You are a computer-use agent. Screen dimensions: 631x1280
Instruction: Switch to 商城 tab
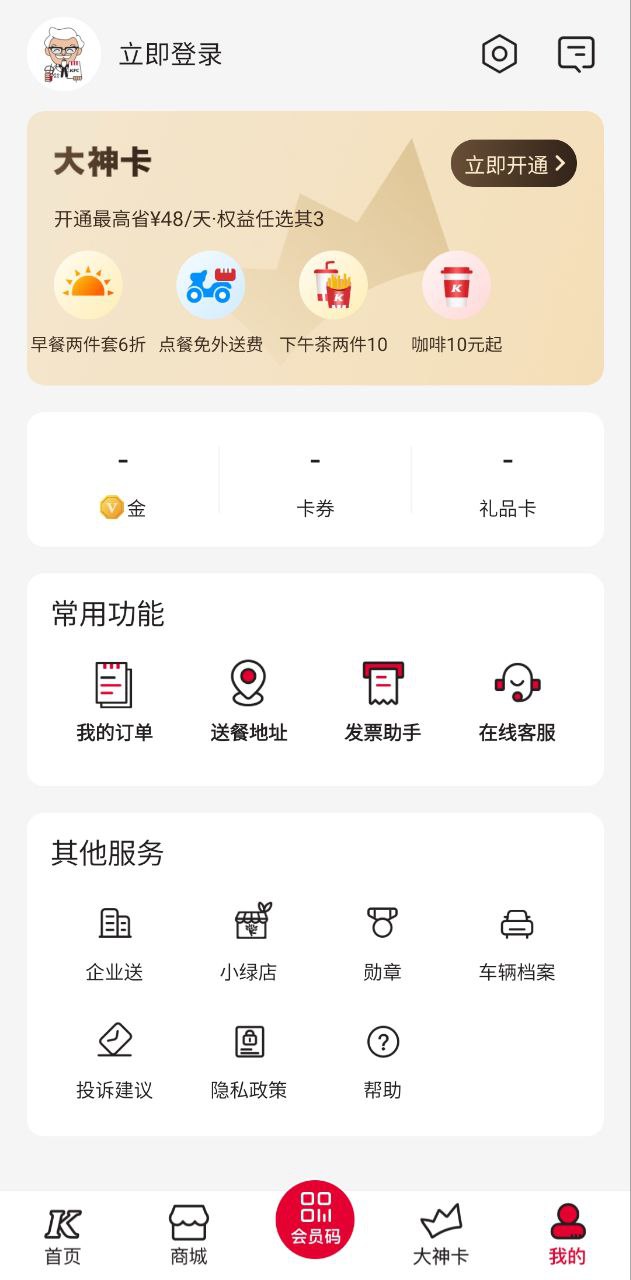(189, 1235)
